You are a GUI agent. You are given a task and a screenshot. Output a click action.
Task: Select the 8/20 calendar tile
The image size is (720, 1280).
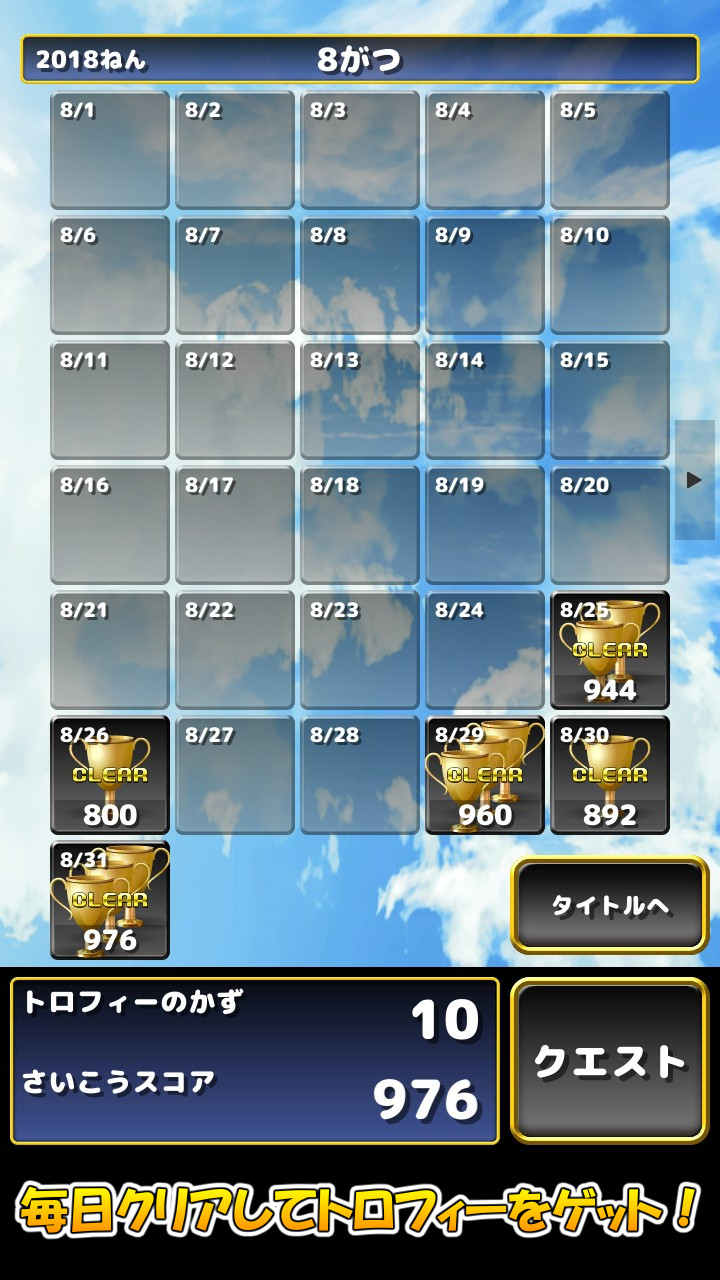tap(610, 525)
